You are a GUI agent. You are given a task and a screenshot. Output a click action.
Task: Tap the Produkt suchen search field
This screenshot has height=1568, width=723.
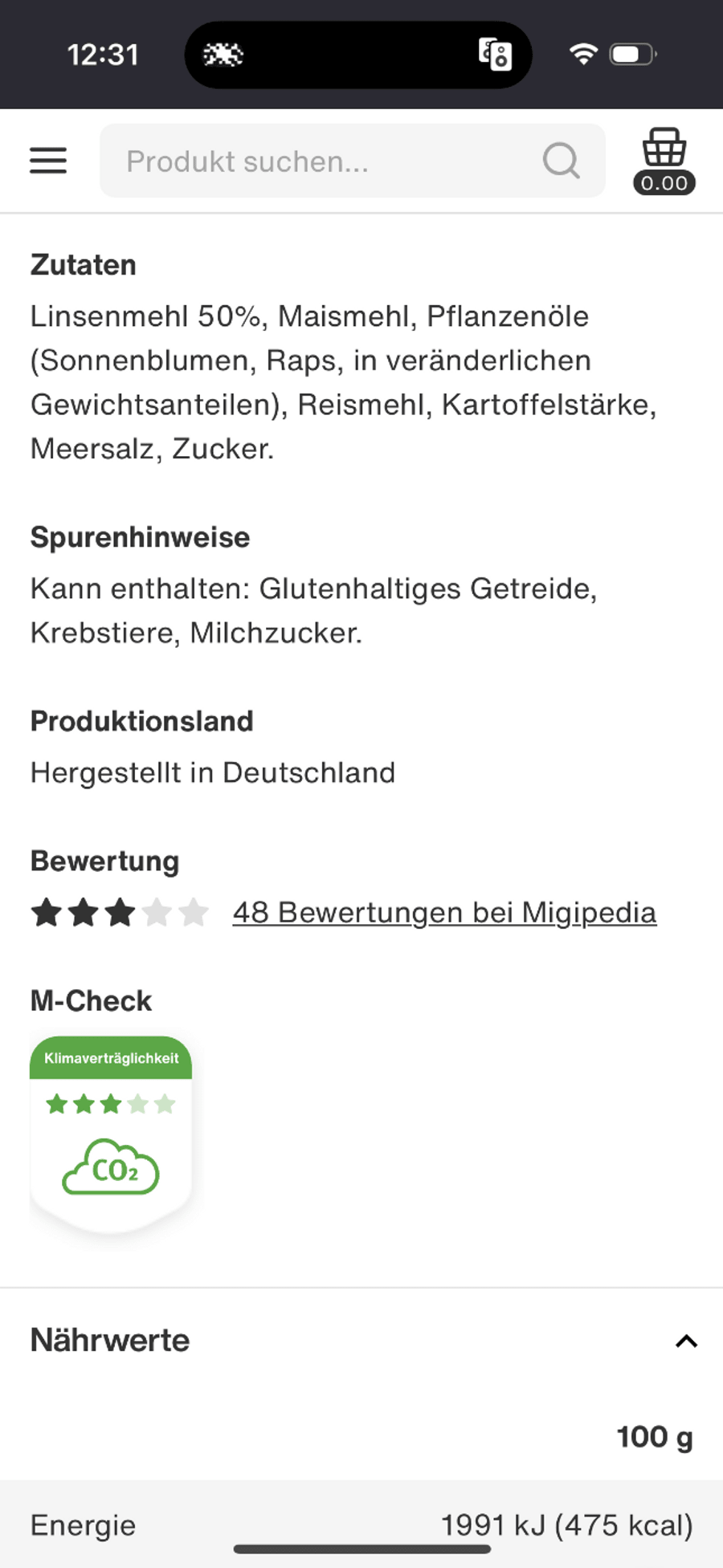[x=352, y=161]
